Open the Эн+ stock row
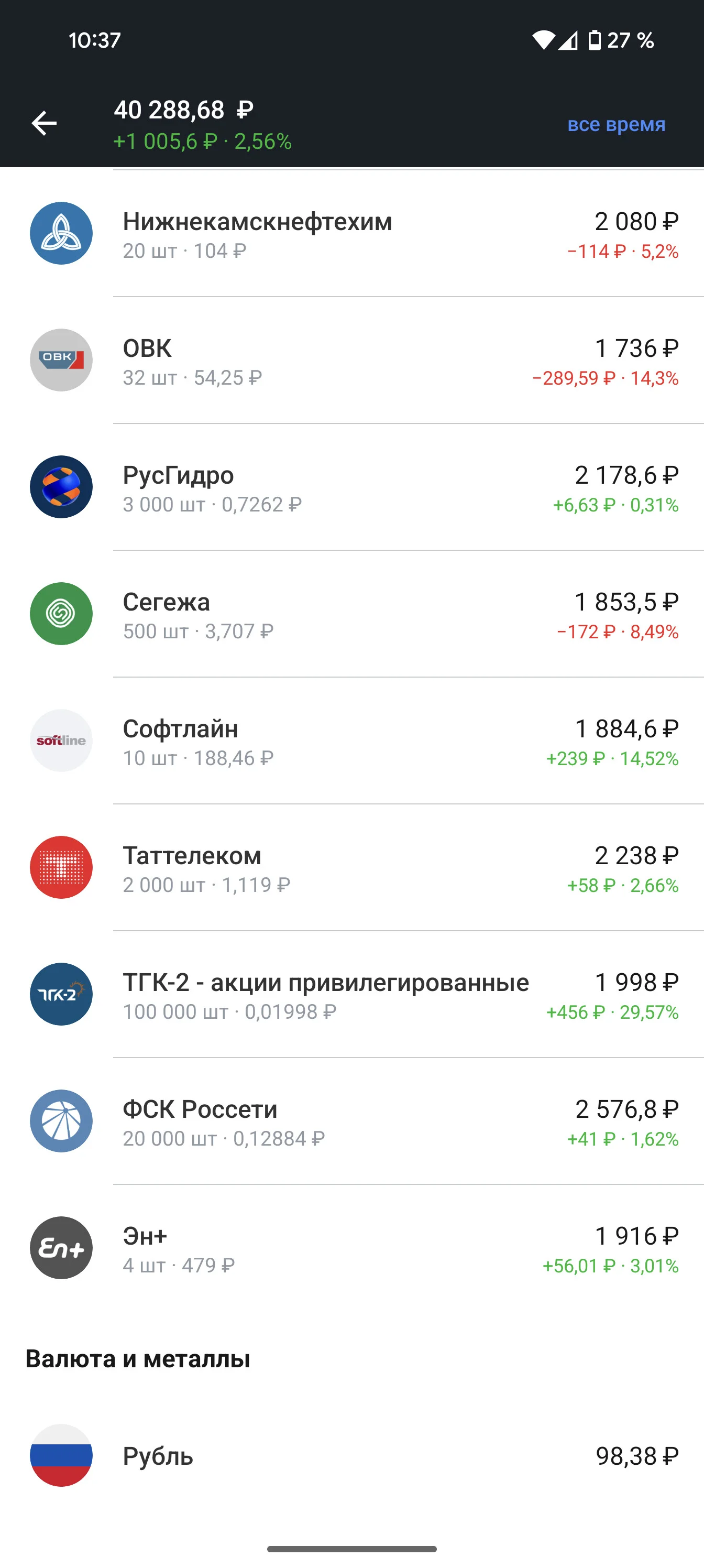Image resolution: width=704 pixels, height=1568 pixels. click(351, 1248)
